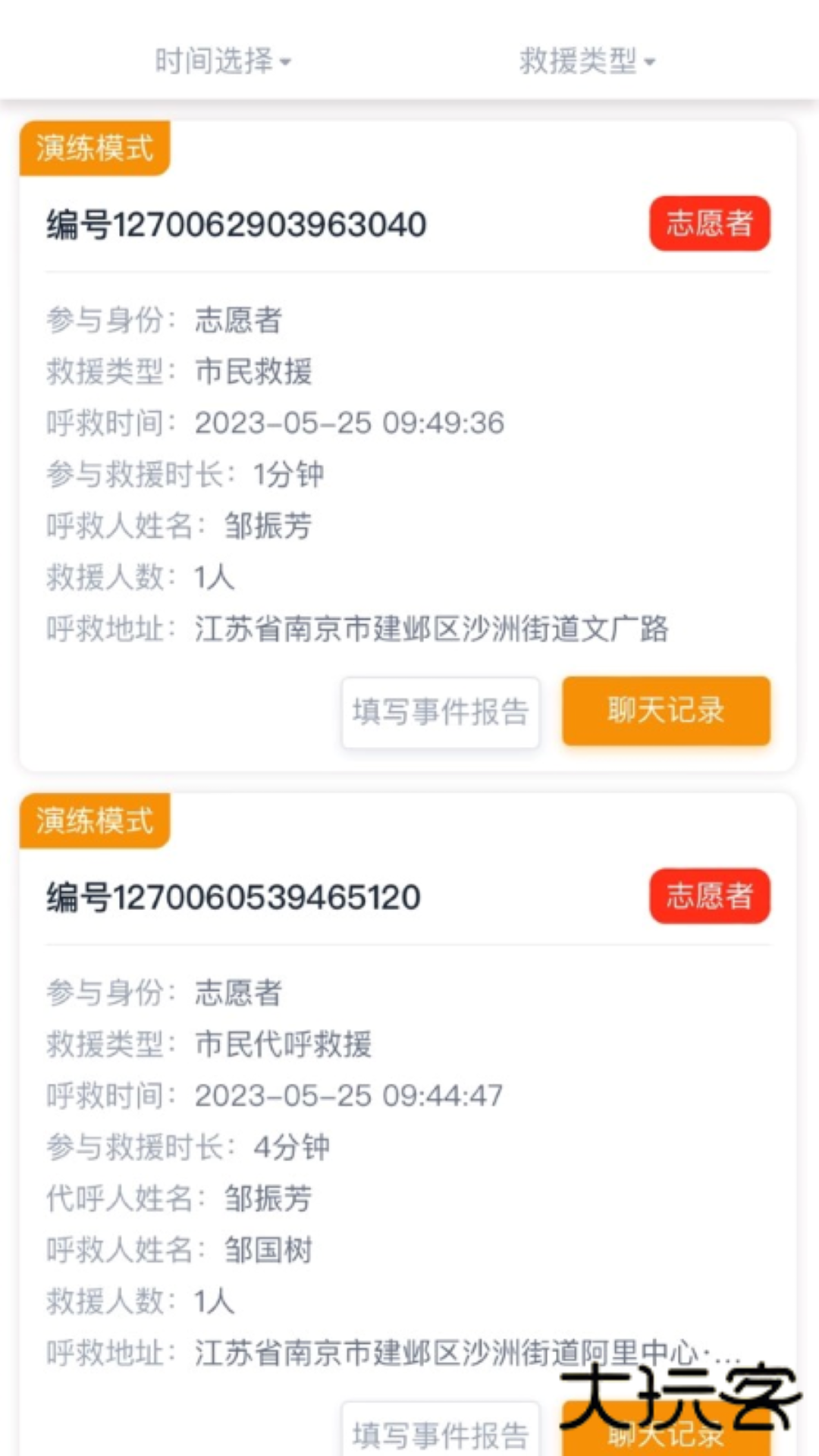This screenshot has height=1456, width=819.
Task: Tap the 志愿者 tag on record 1270060539465120
Action: coord(708,896)
